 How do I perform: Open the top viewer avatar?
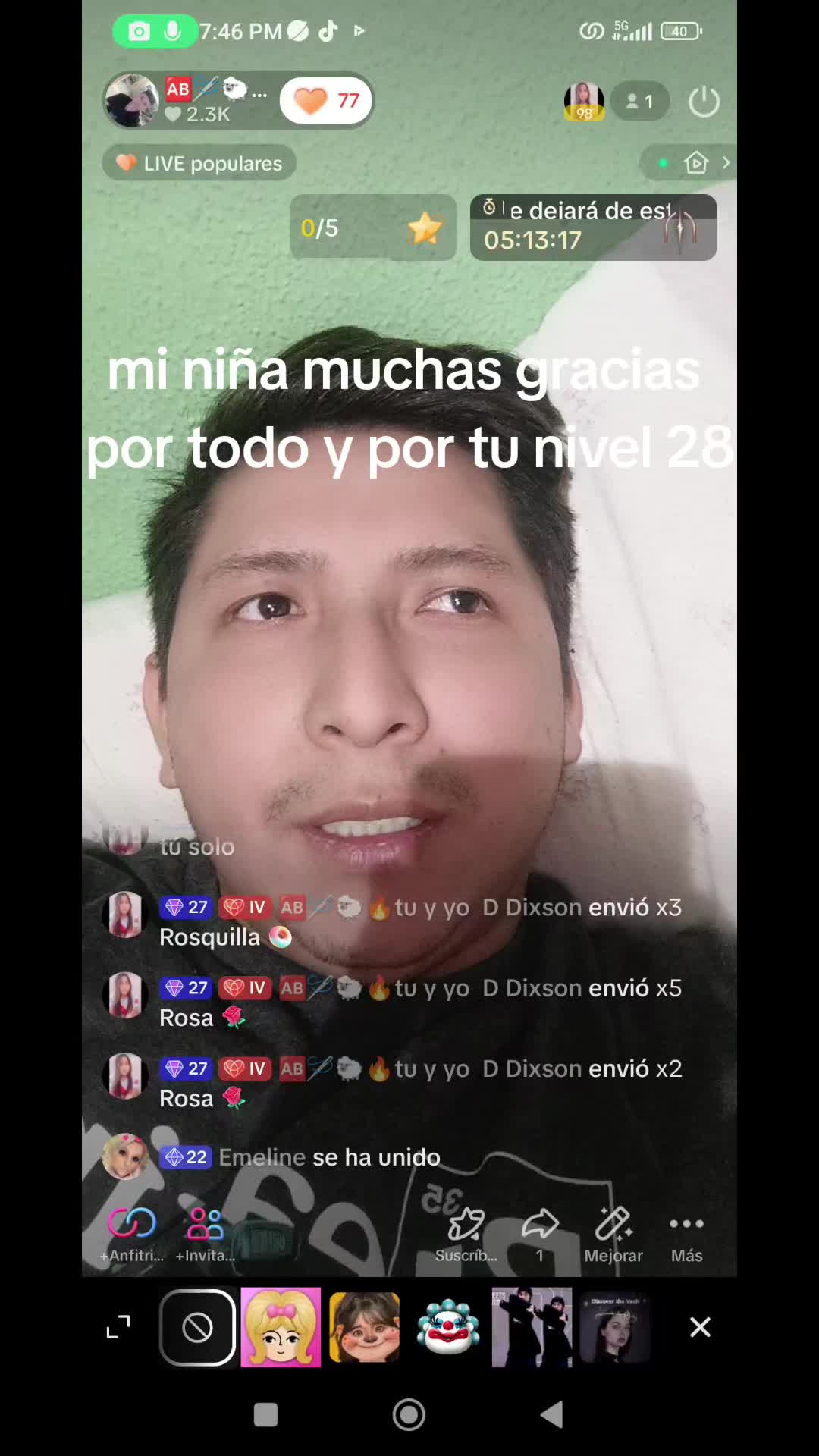pos(583,102)
